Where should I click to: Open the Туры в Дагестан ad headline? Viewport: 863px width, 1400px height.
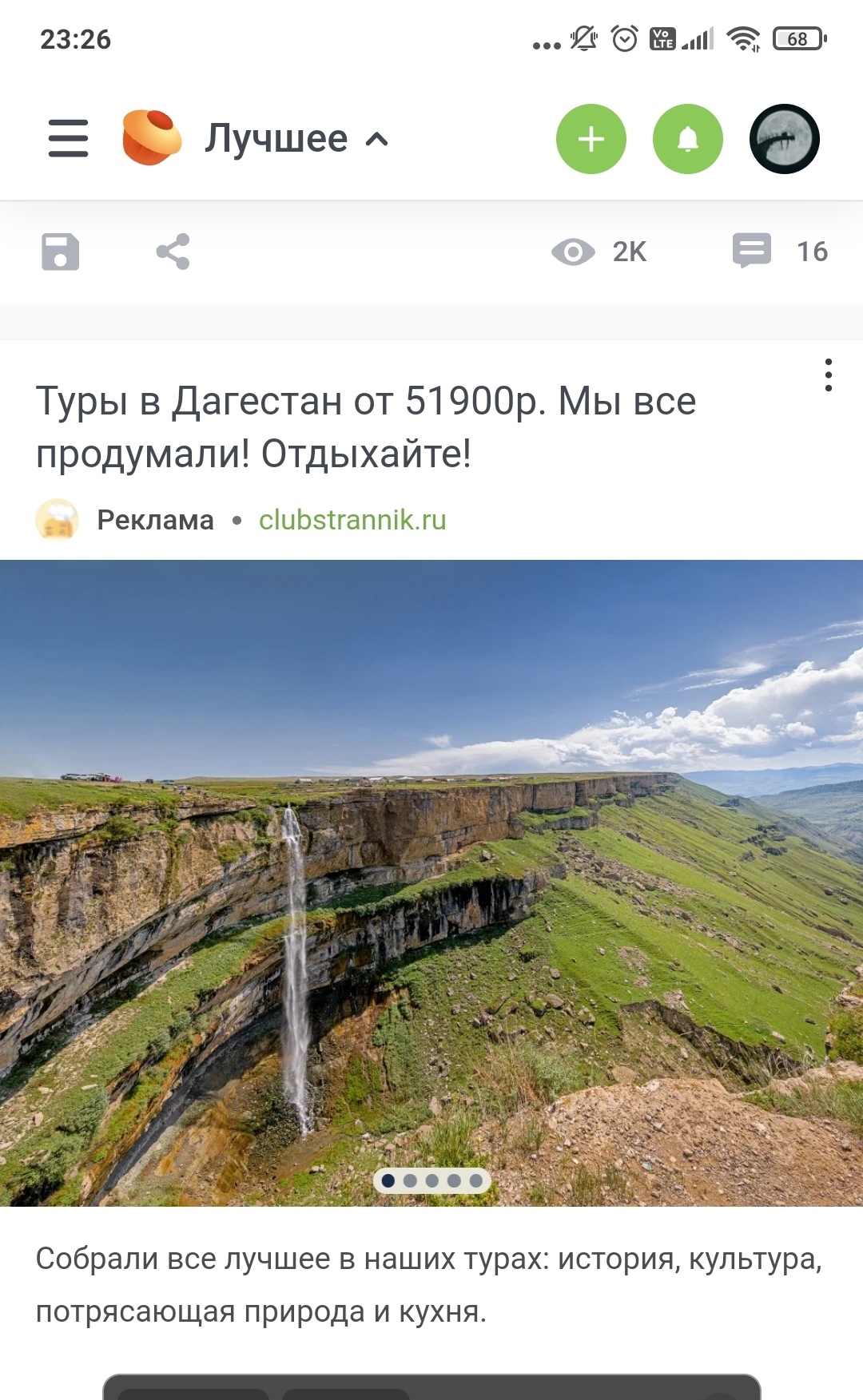(x=365, y=427)
